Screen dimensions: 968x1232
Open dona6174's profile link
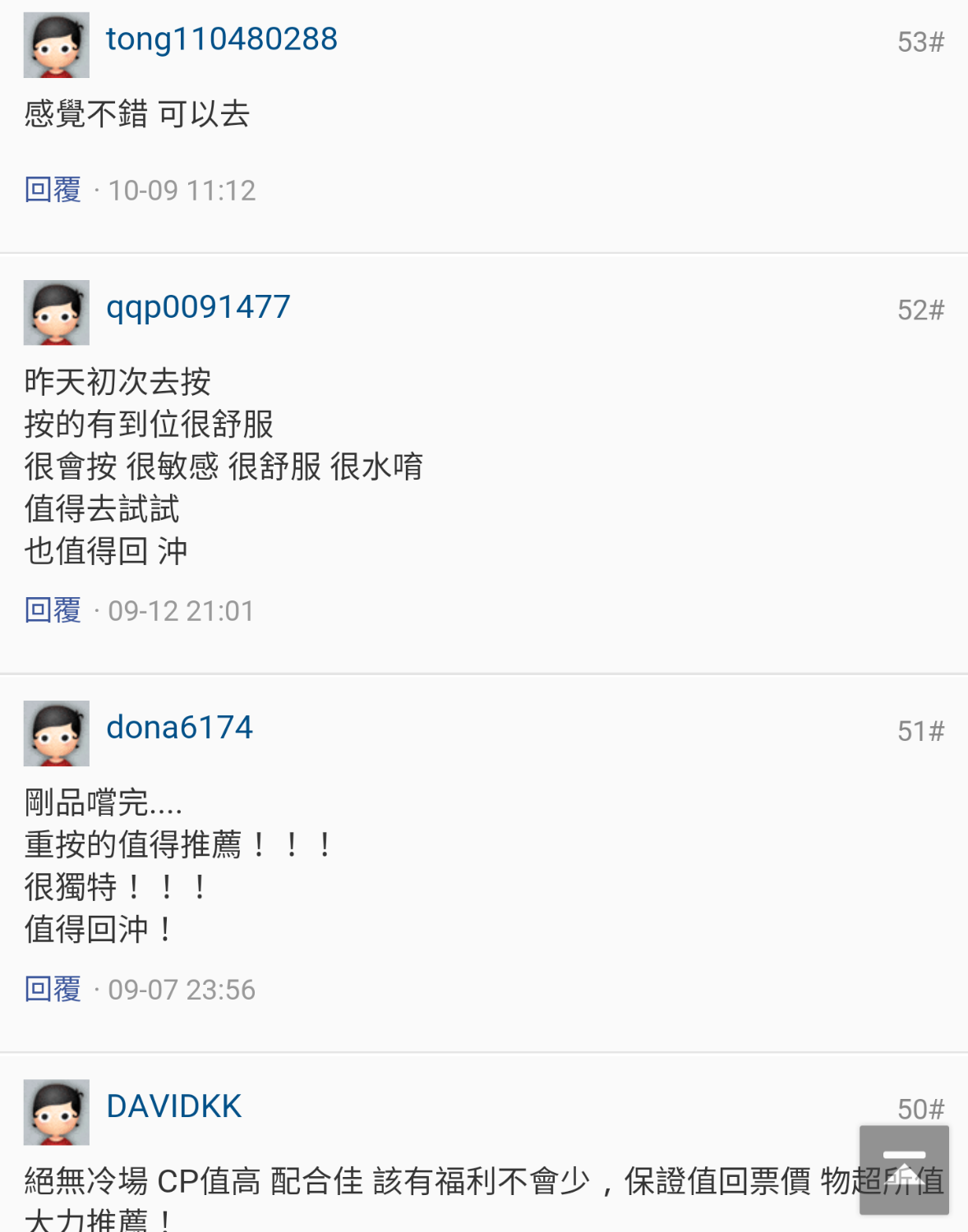[x=179, y=728]
